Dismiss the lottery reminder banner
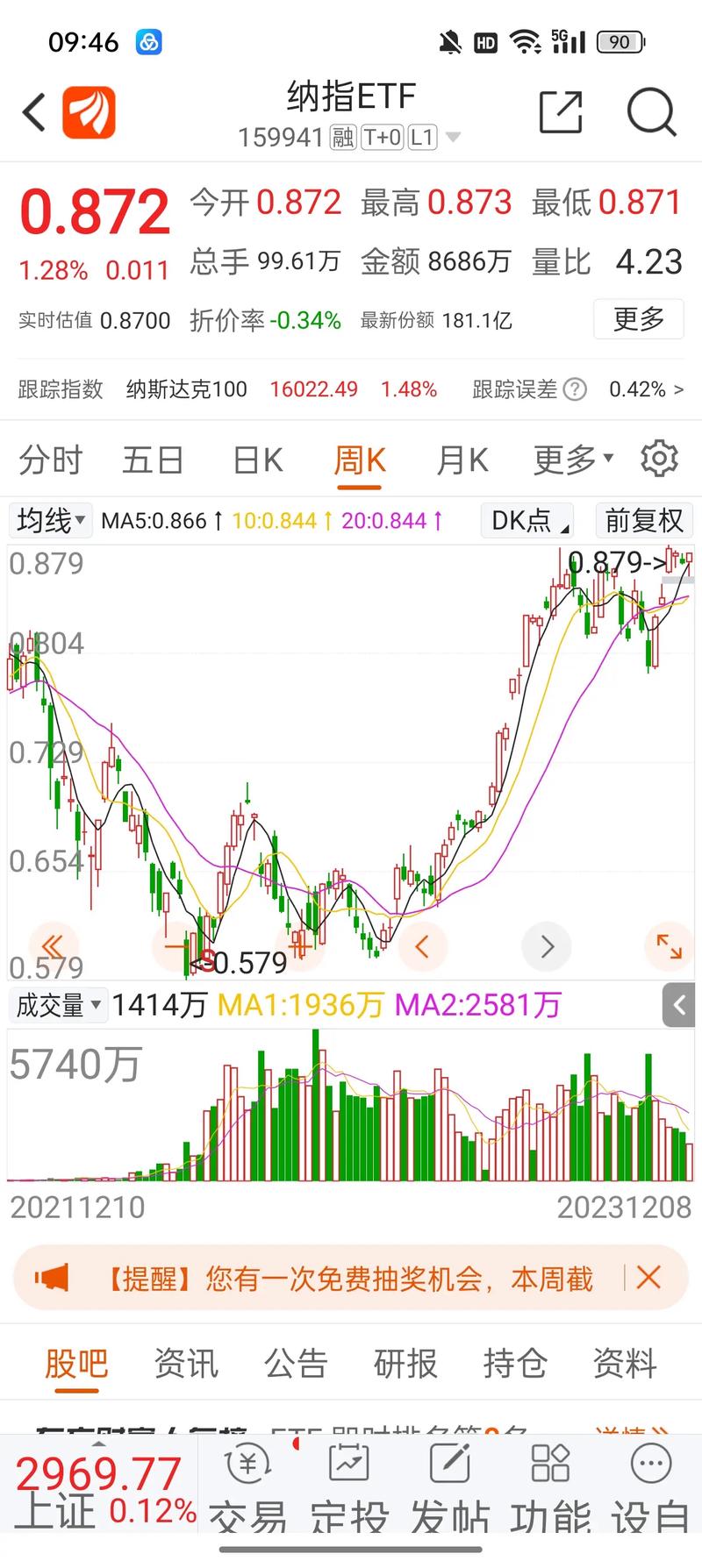Viewport: 702px width, 1568px height. click(648, 1278)
